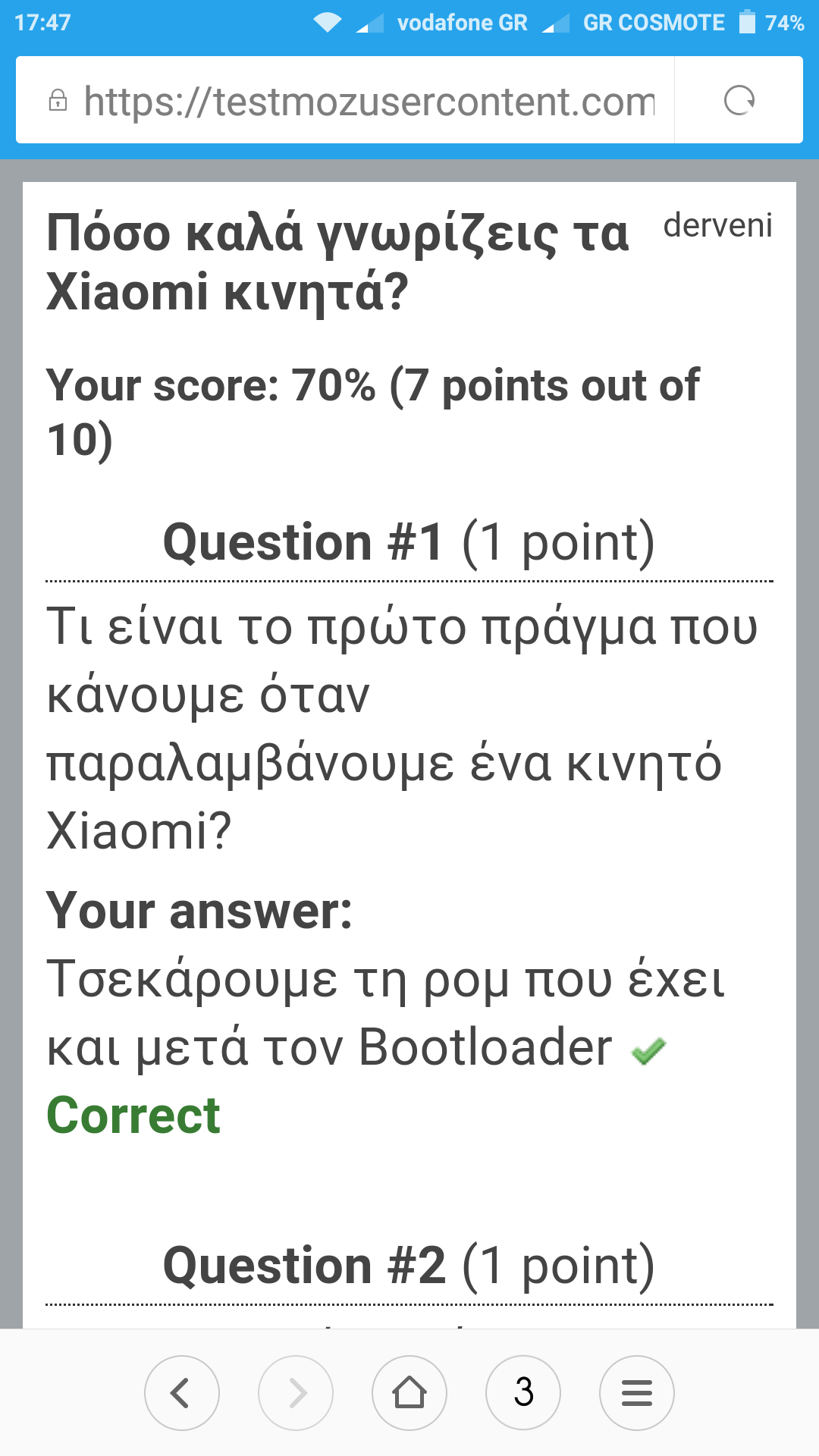Open the tab switcher showing 3 tabs
The width and height of the screenshot is (819, 1456).
click(523, 1393)
